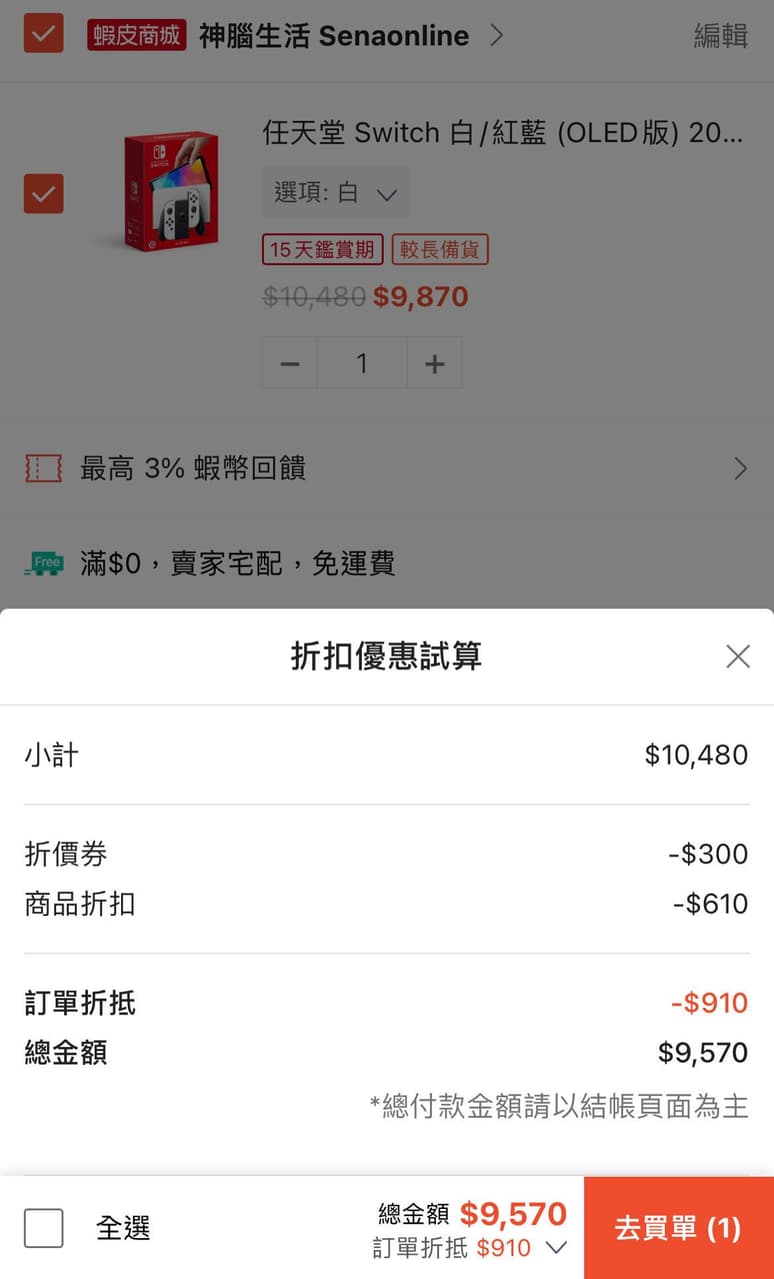
Task: Open the 選項: 白 variation dropdown
Action: 335,193
